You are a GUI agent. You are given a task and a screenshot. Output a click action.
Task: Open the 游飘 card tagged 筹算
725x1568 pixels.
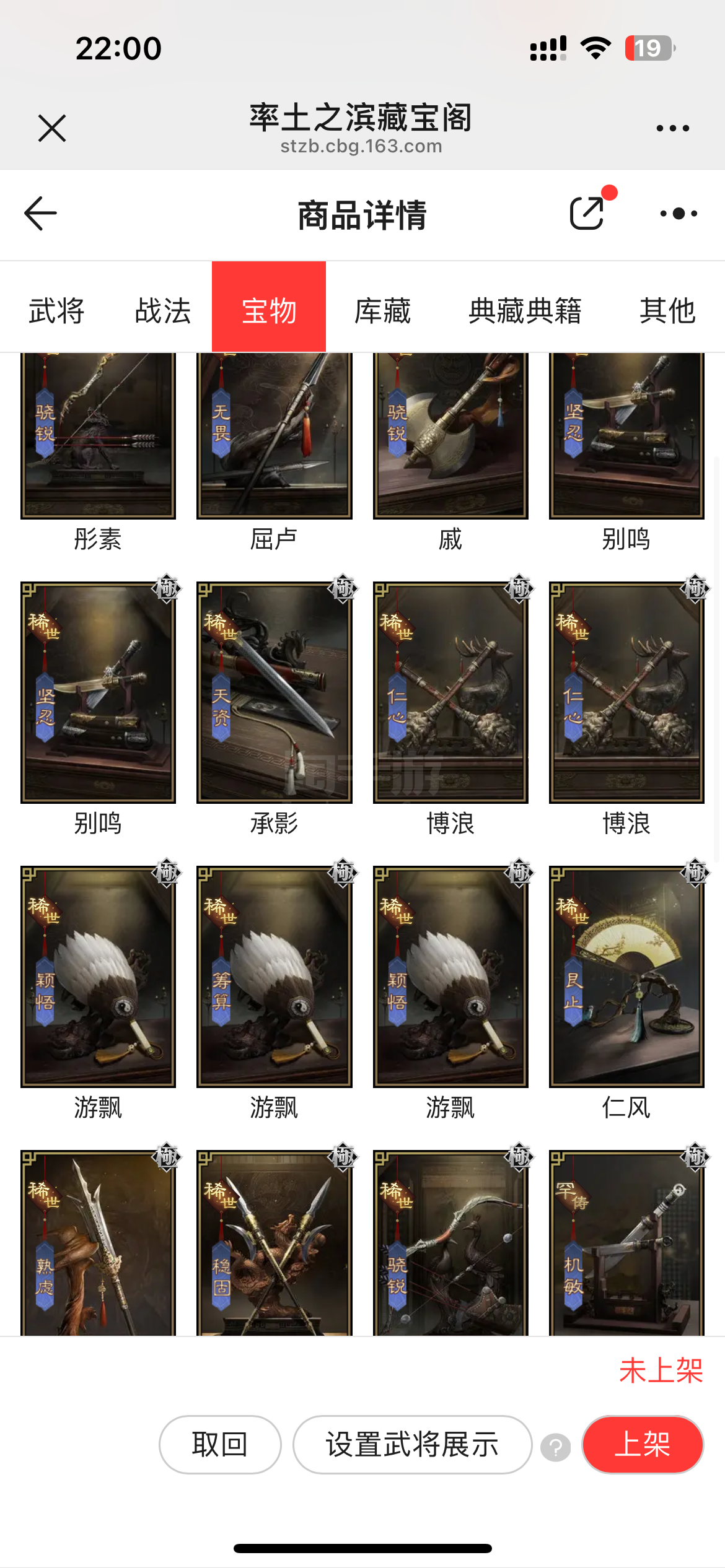(x=274, y=977)
